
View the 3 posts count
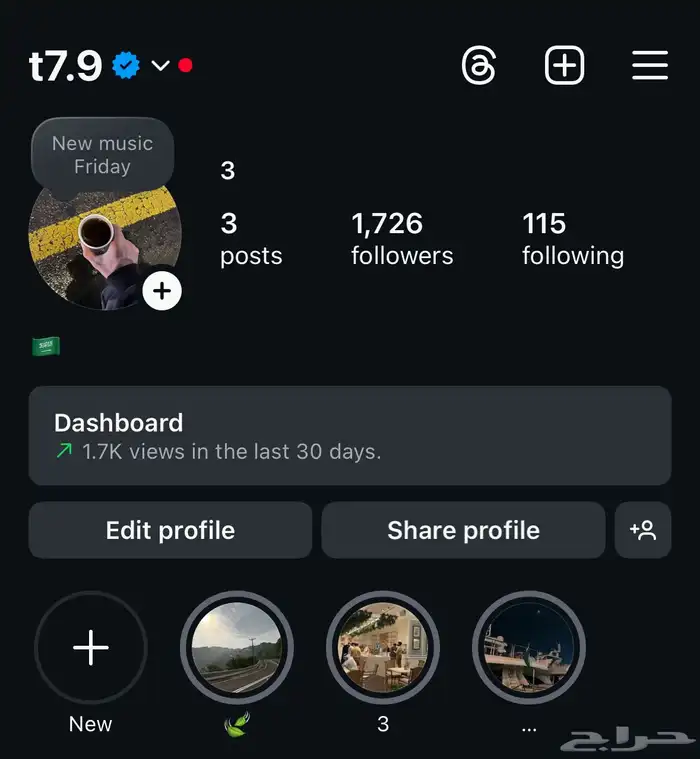tap(251, 239)
